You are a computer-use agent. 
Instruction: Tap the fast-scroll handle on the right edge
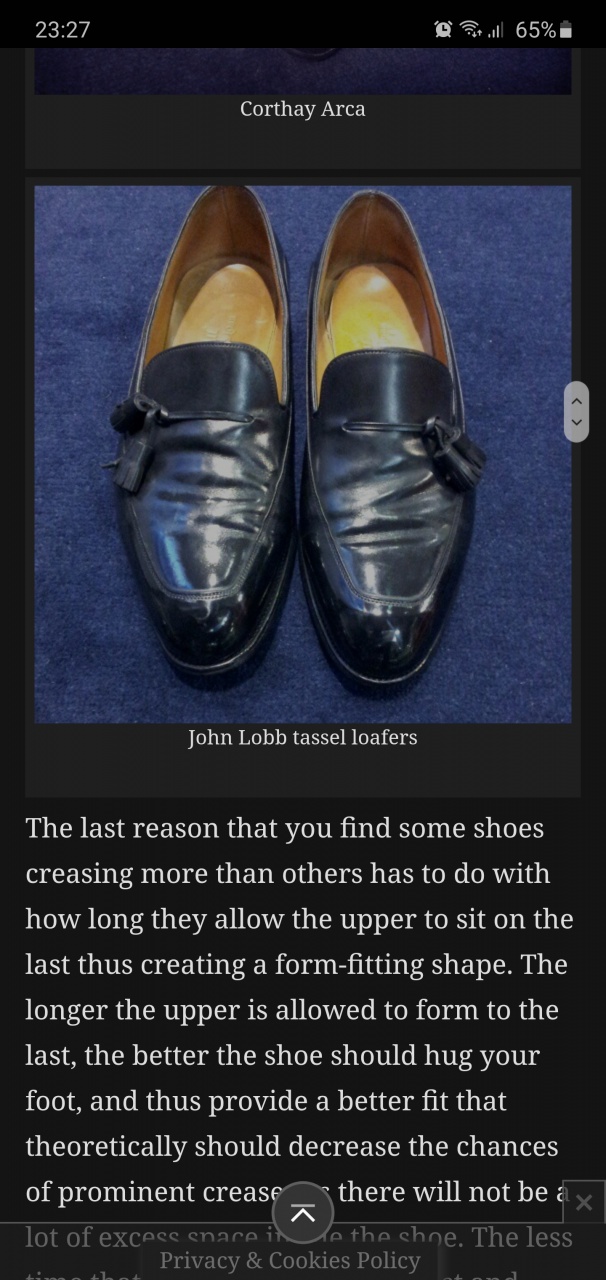click(576, 411)
